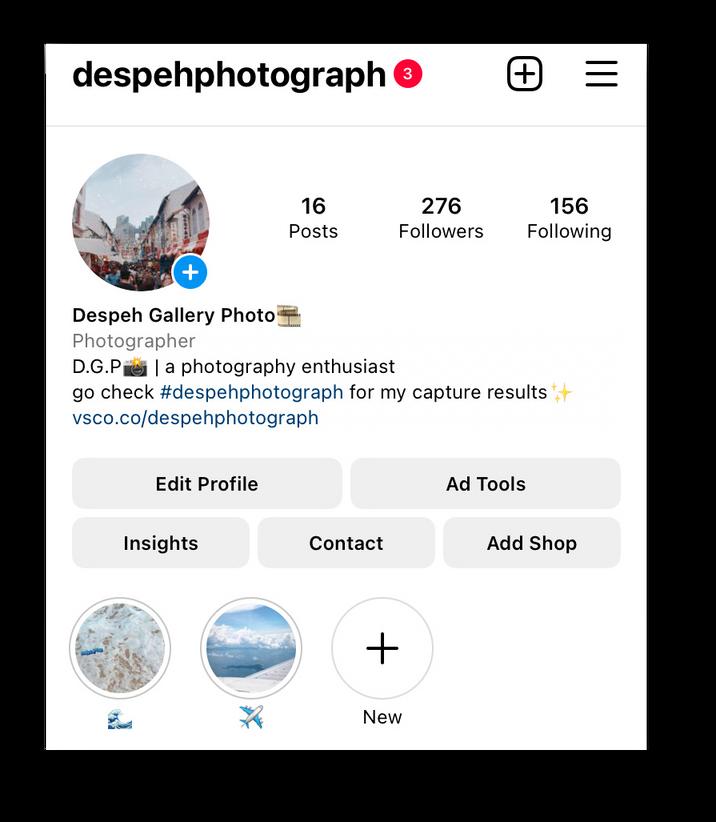Image resolution: width=716 pixels, height=822 pixels.
Task: Open the create new post icon
Action: pyautogui.click(x=524, y=74)
